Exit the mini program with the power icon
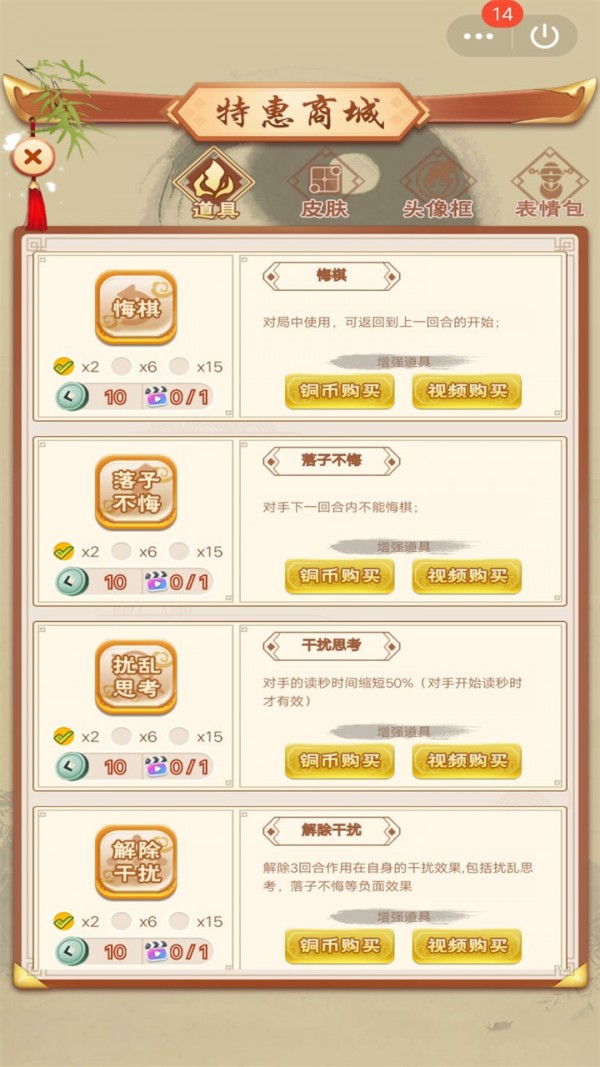Image resolution: width=600 pixels, height=1067 pixels. point(544,36)
